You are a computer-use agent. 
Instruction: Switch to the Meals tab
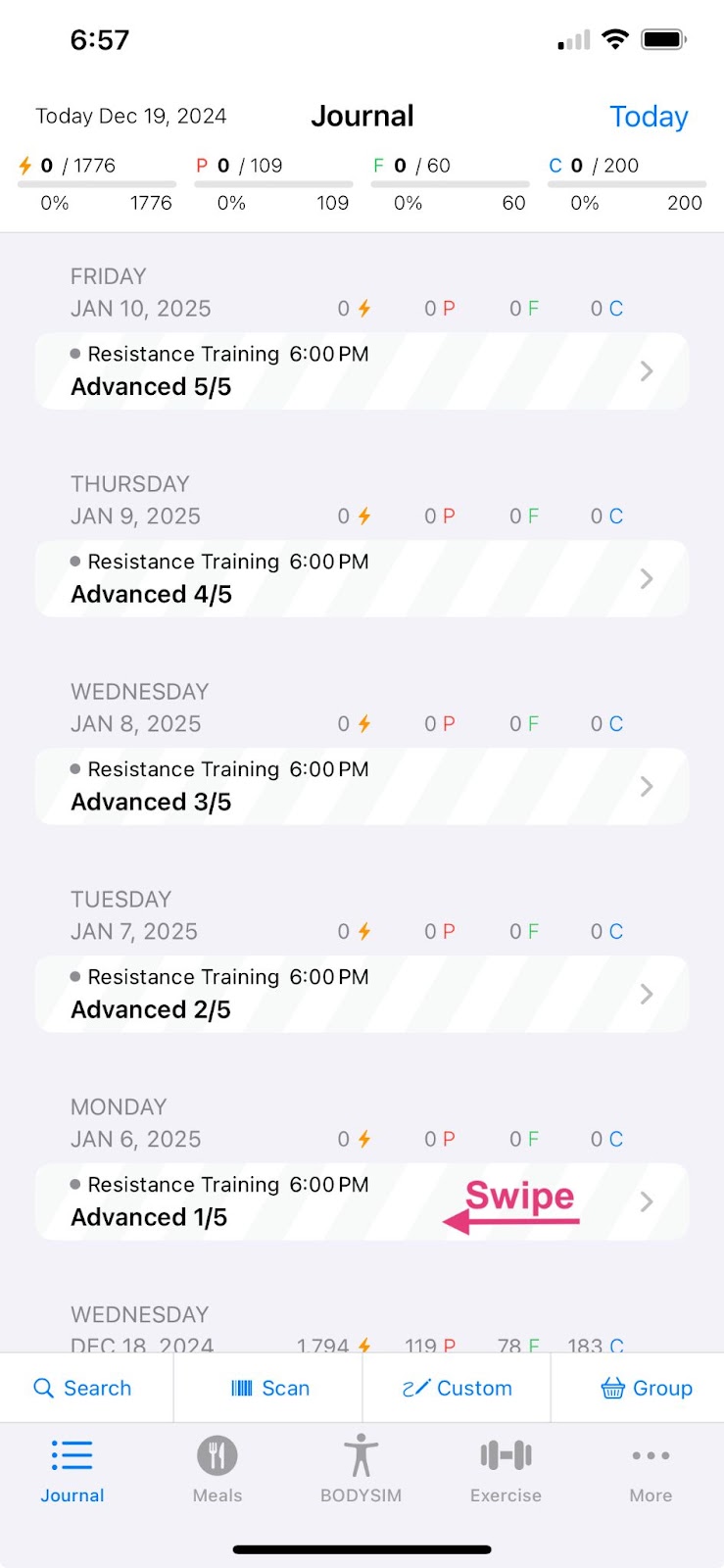coord(217,1469)
